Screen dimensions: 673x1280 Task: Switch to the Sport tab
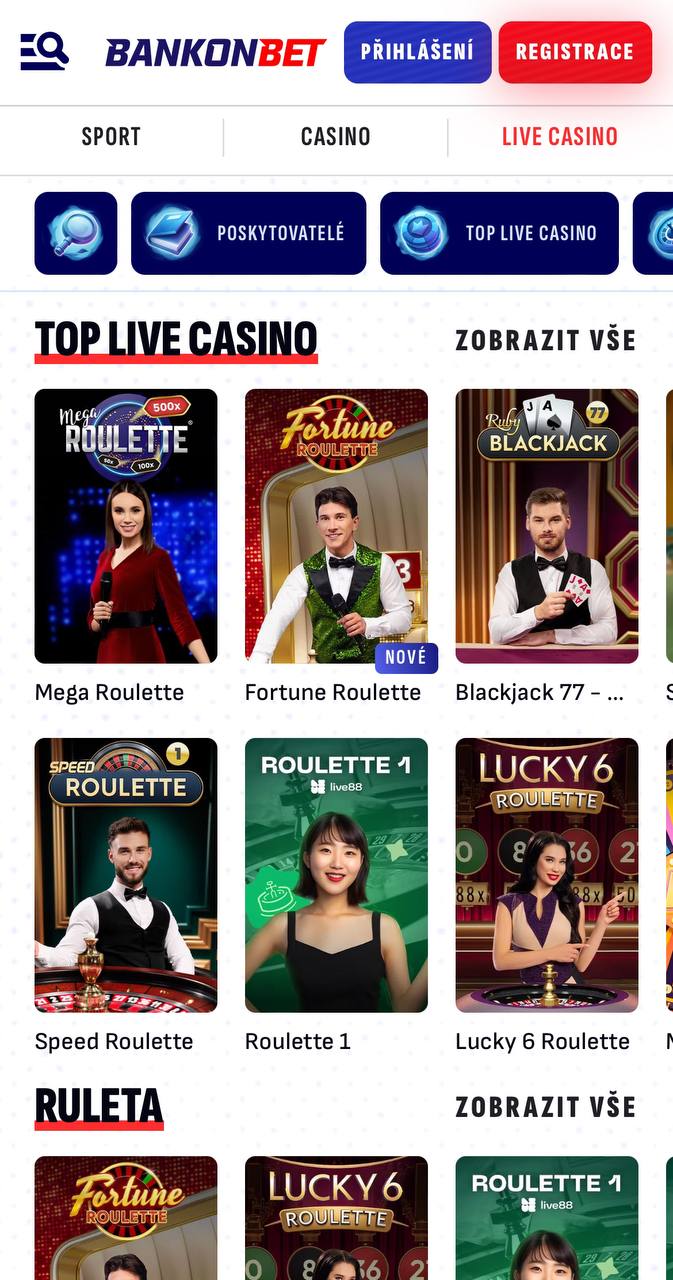click(111, 137)
